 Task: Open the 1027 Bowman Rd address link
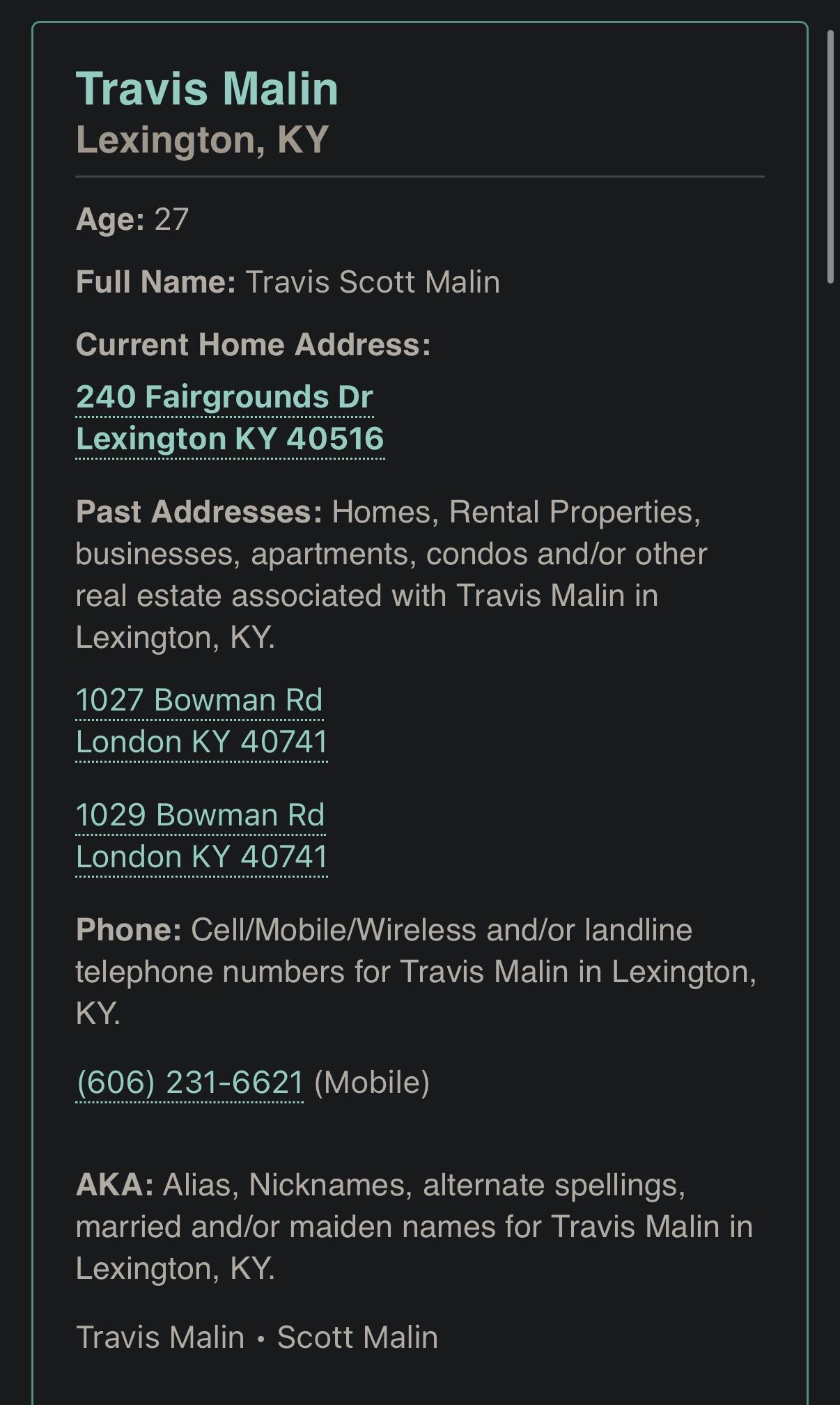coord(199,701)
